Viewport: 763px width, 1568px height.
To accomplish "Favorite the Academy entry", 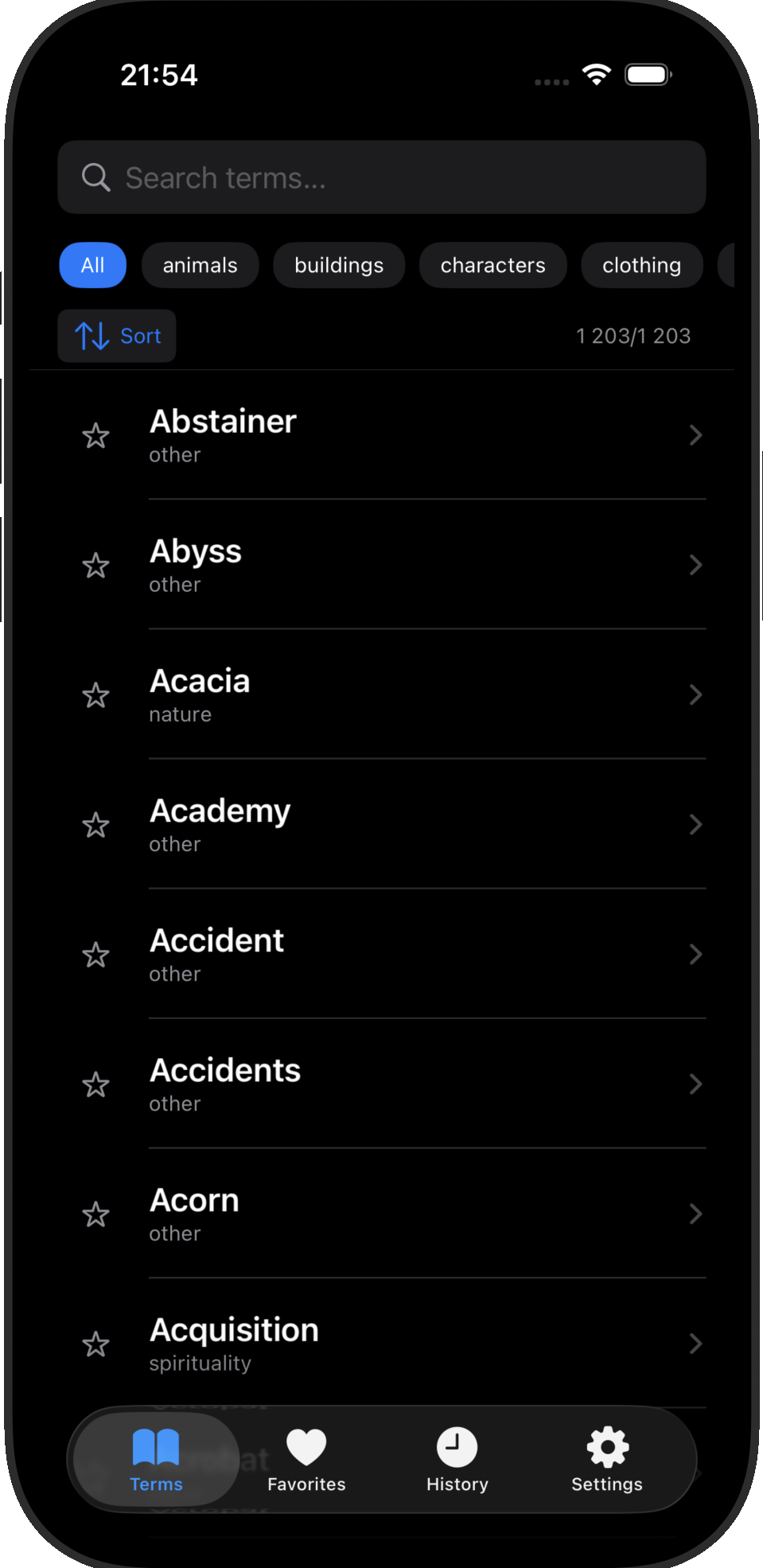I will [x=95, y=825].
